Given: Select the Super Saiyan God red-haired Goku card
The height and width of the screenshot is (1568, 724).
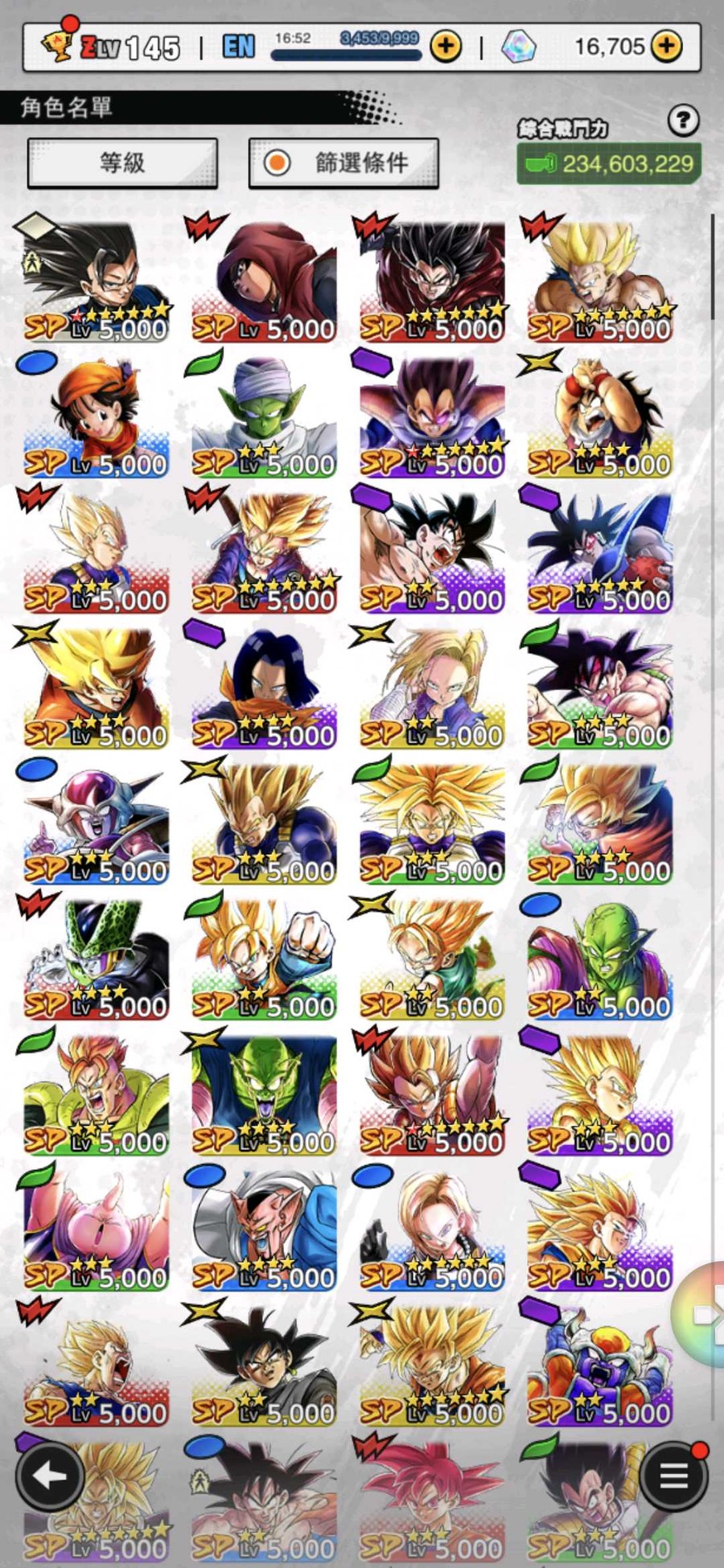Looking at the screenshot, I should [x=432, y=1500].
